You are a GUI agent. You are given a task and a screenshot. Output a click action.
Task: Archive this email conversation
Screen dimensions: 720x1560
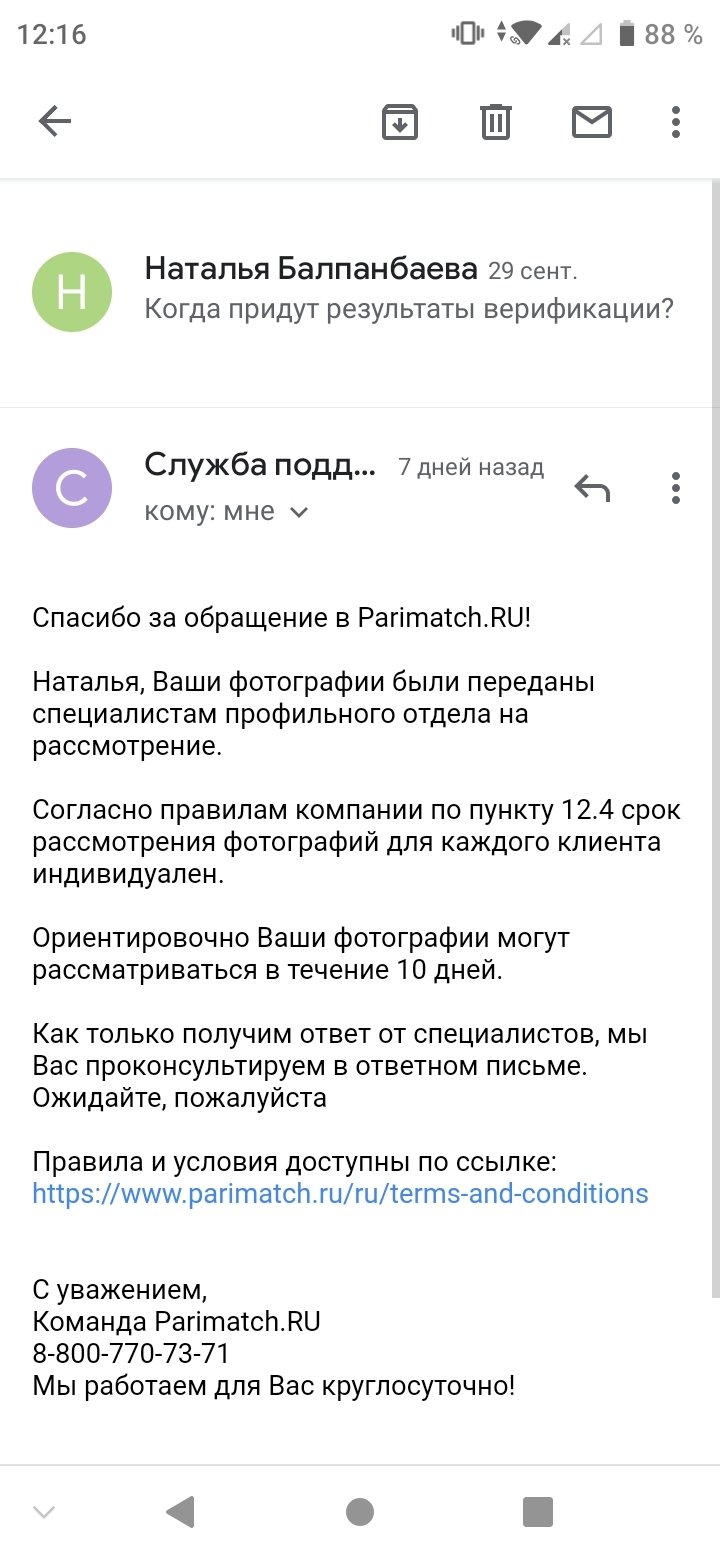399,122
